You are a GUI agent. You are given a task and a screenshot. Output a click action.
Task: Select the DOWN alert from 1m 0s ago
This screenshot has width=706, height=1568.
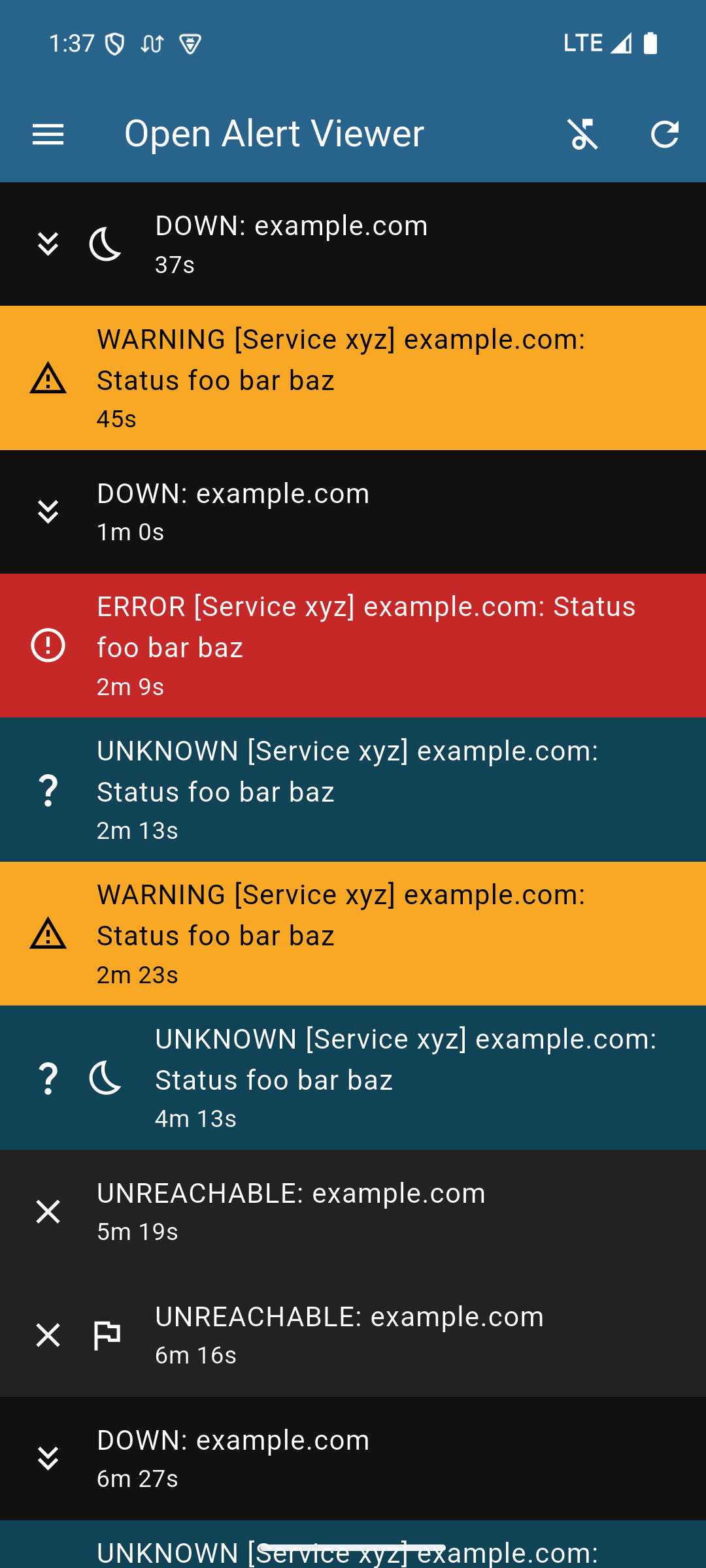click(x=353, y=512)
